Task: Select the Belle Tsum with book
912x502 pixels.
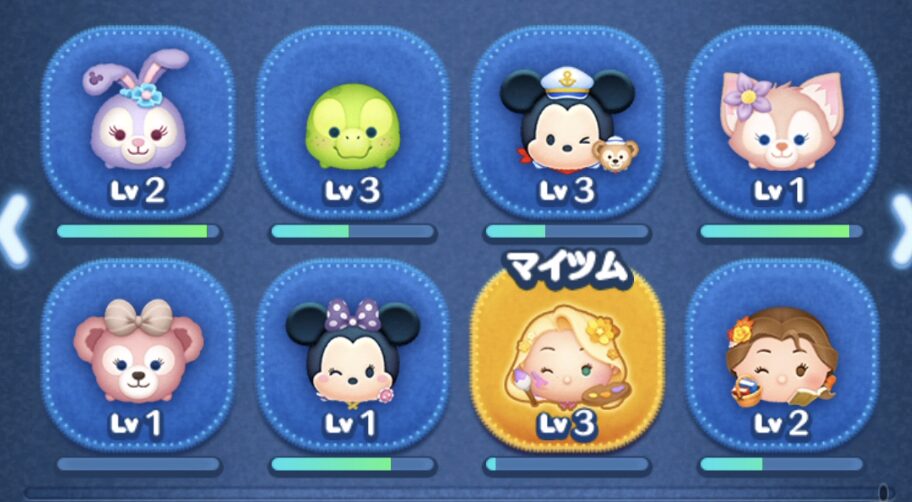Action: 780,355
